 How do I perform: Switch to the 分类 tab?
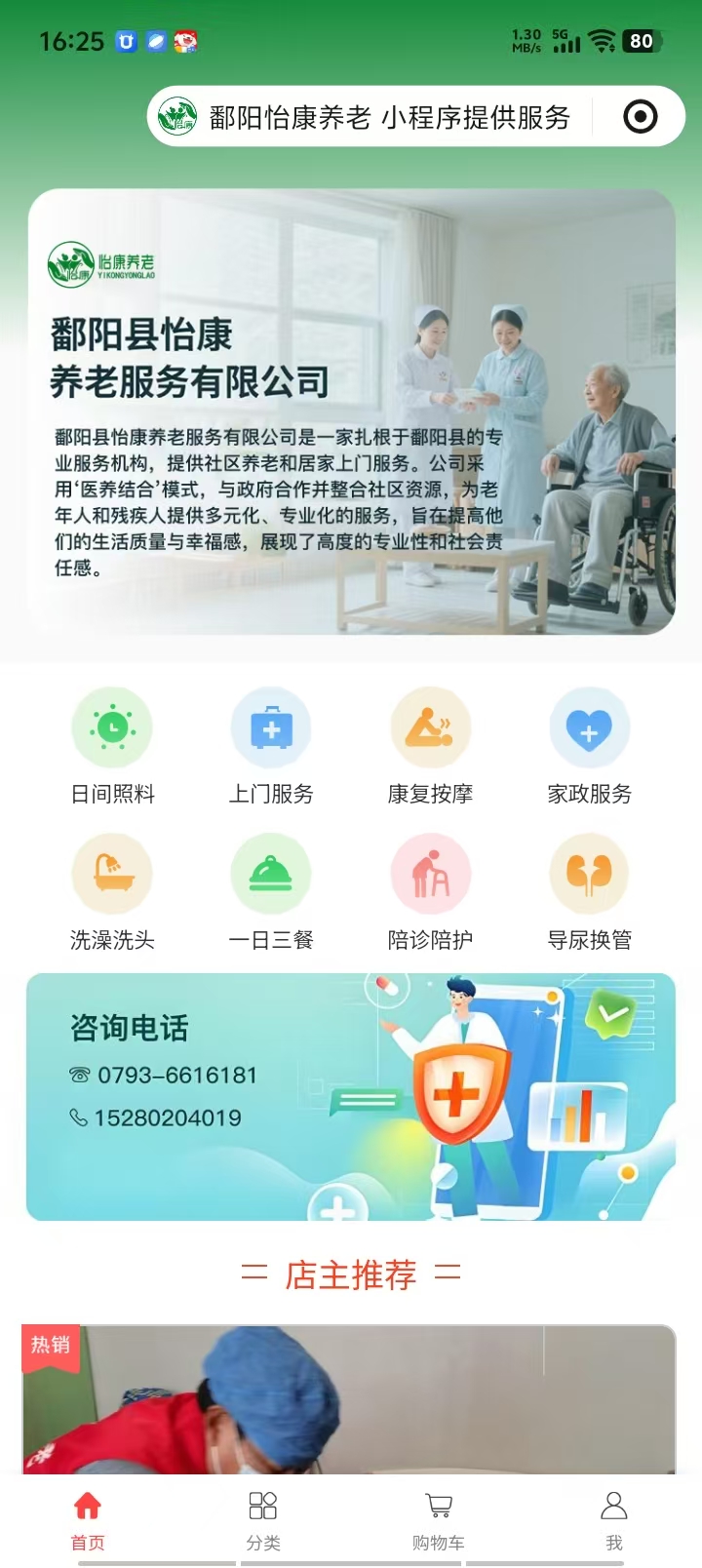pyautogui.click(x=263, y=1519)
